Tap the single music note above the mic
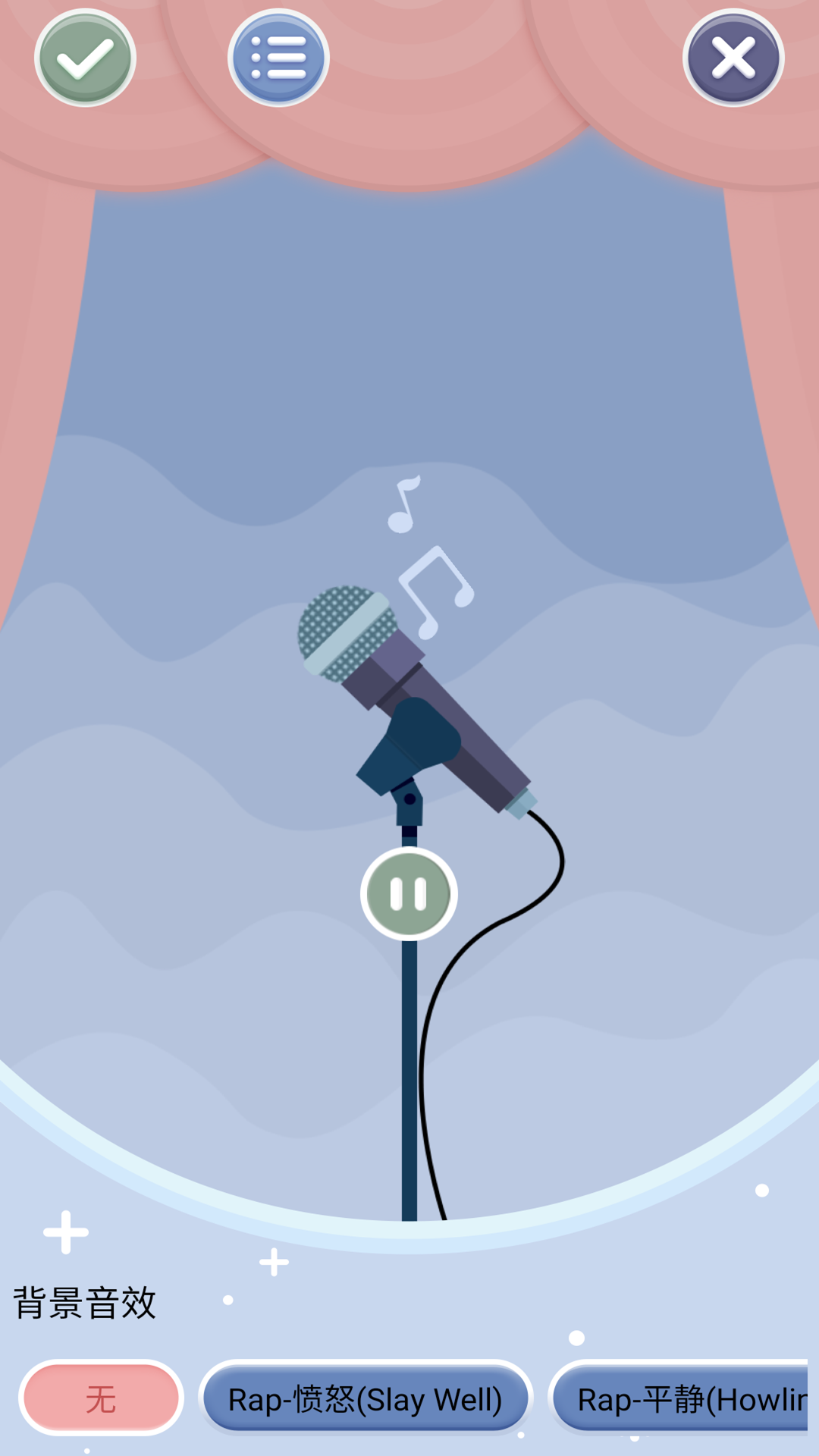819x1456 pixels. [x=406, y=504]
